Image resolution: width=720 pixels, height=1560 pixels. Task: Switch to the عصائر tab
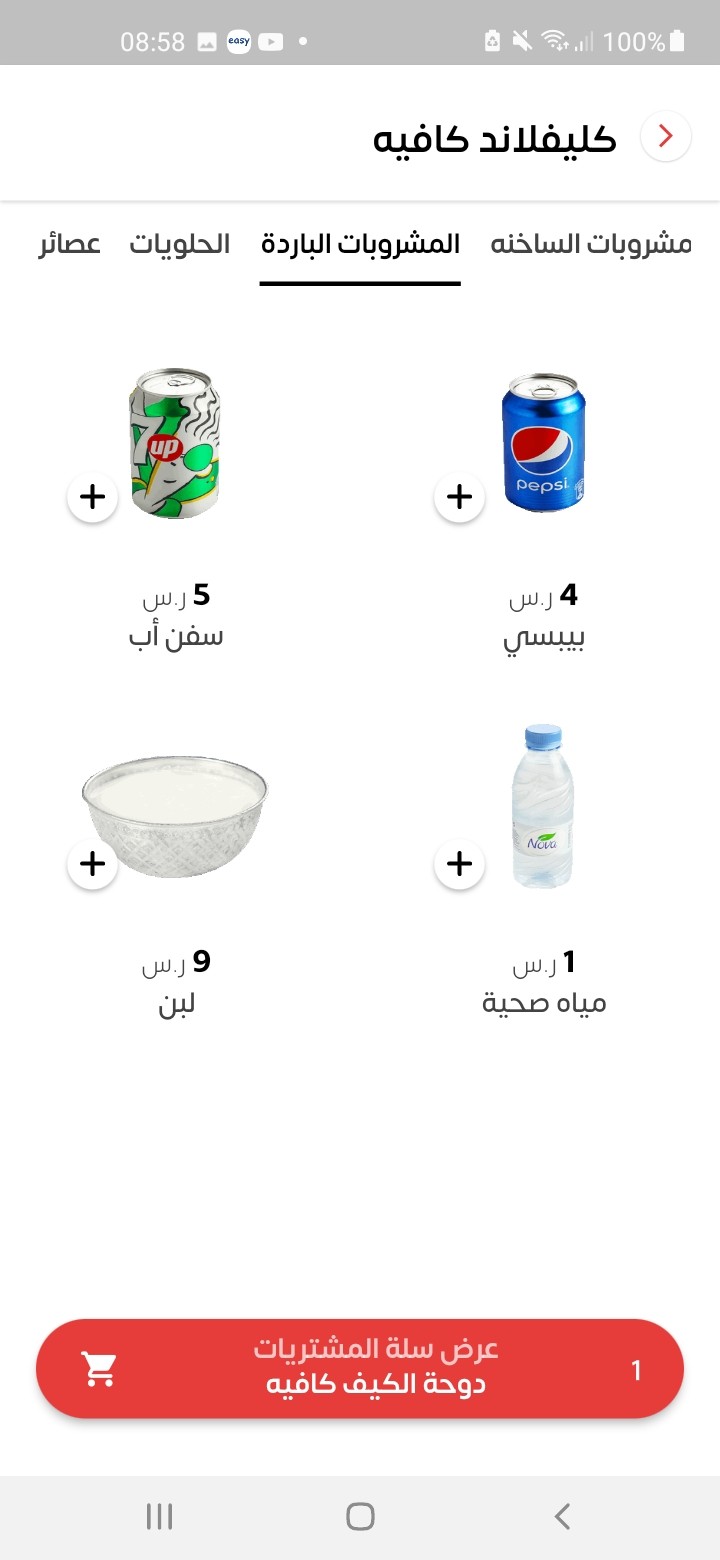(x=70, y=244)
